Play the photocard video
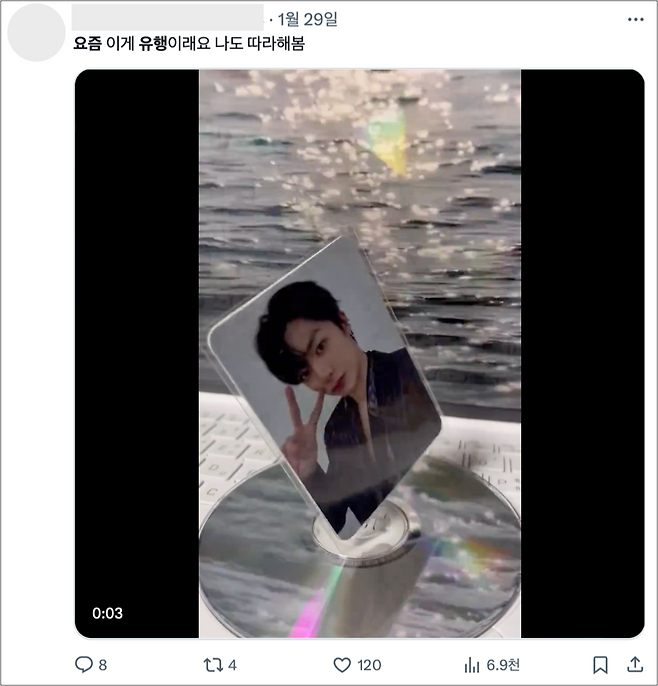This screenshot has width=658, height=686. click(x=360, y=353)
